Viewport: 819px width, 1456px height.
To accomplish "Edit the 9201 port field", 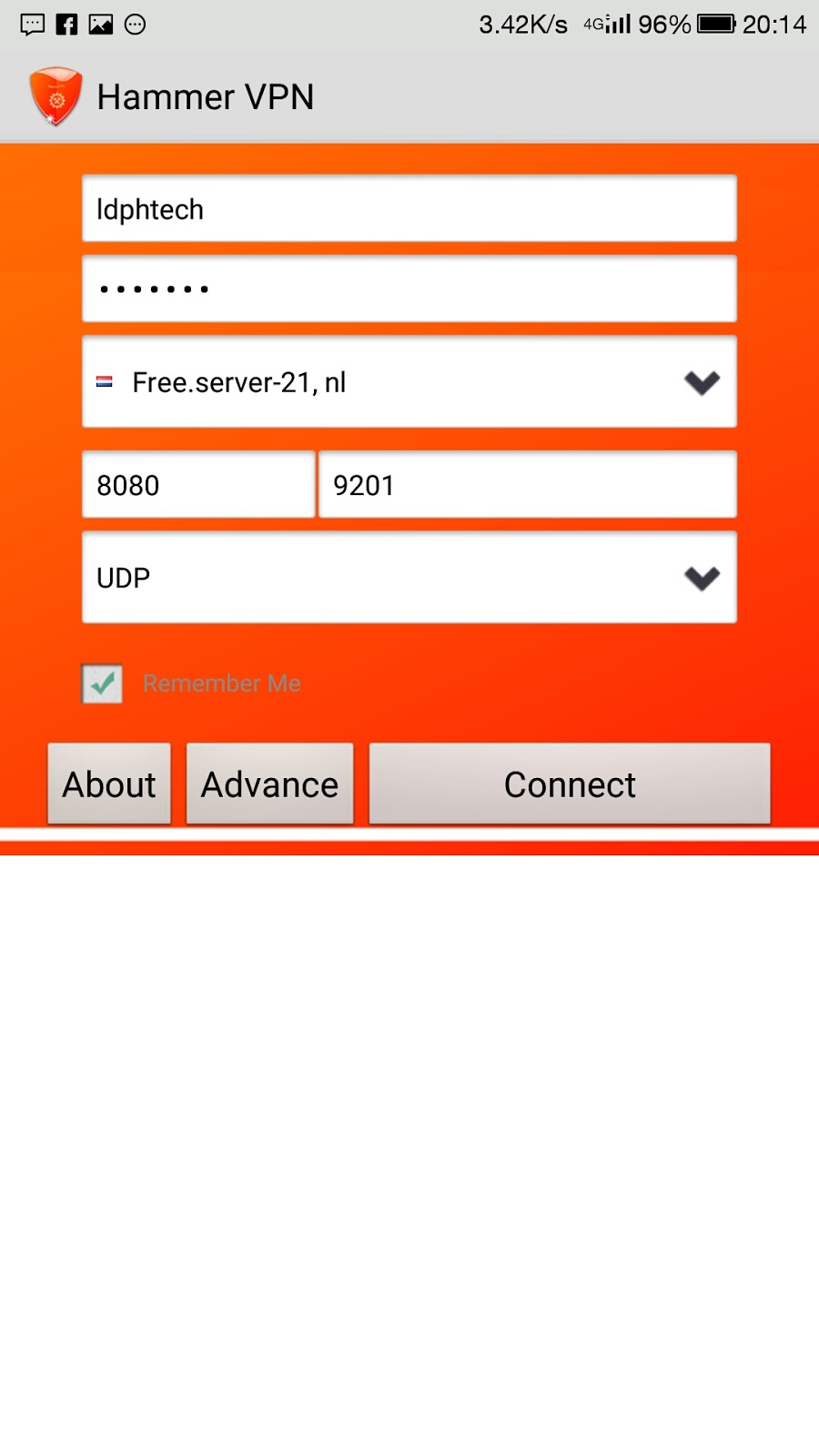I will coord(528,484).
